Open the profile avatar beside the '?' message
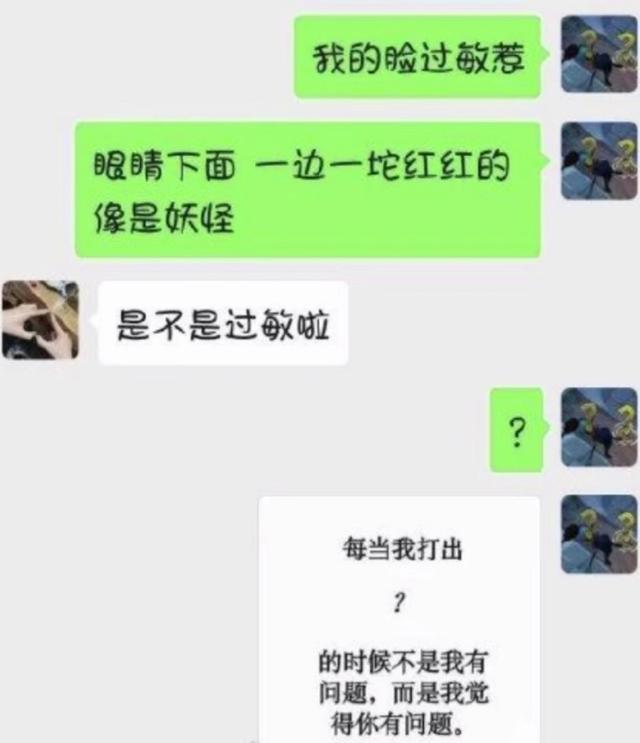The width and height of the screenshot is (640, 743). (x=598, y=427)
